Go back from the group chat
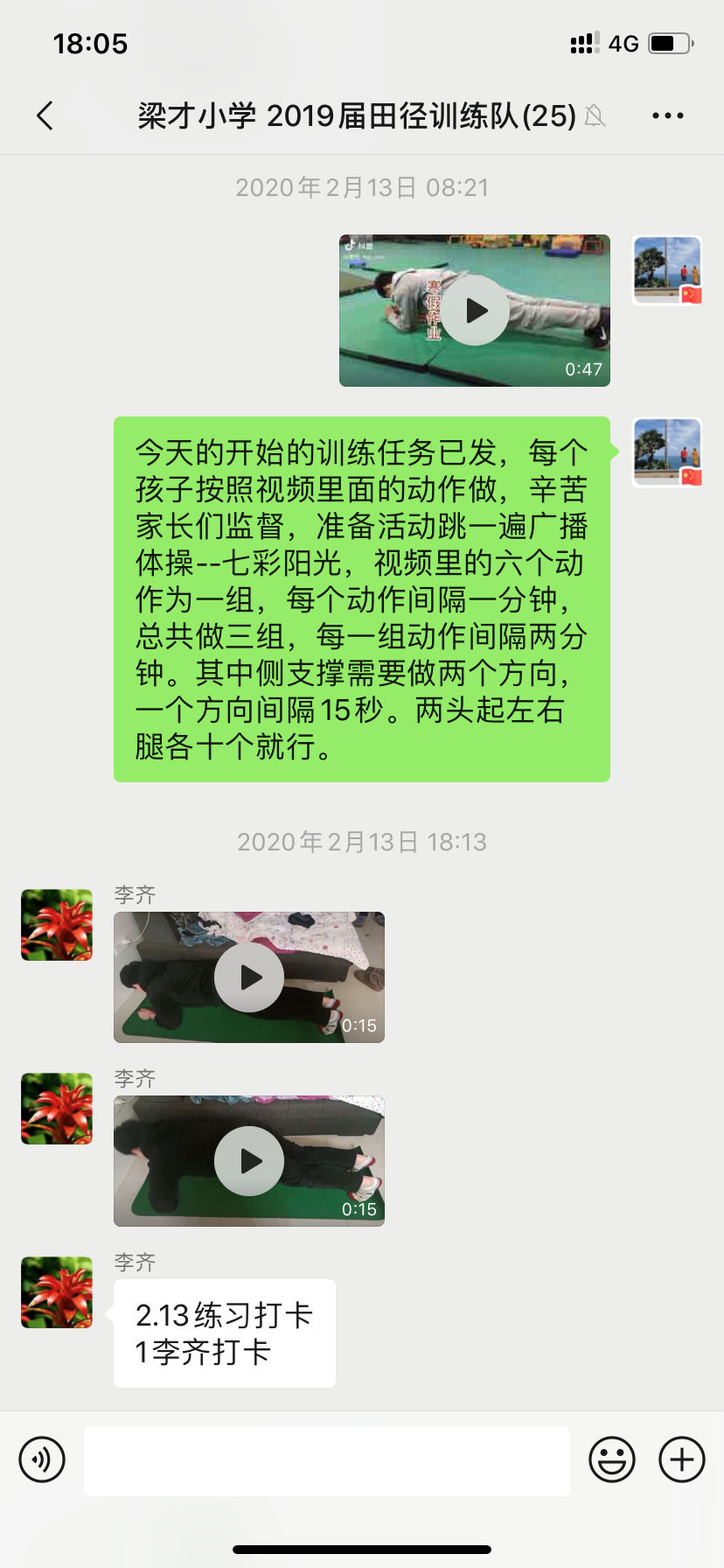Viewport: 724px width, 1568px height. coord(45,115)
